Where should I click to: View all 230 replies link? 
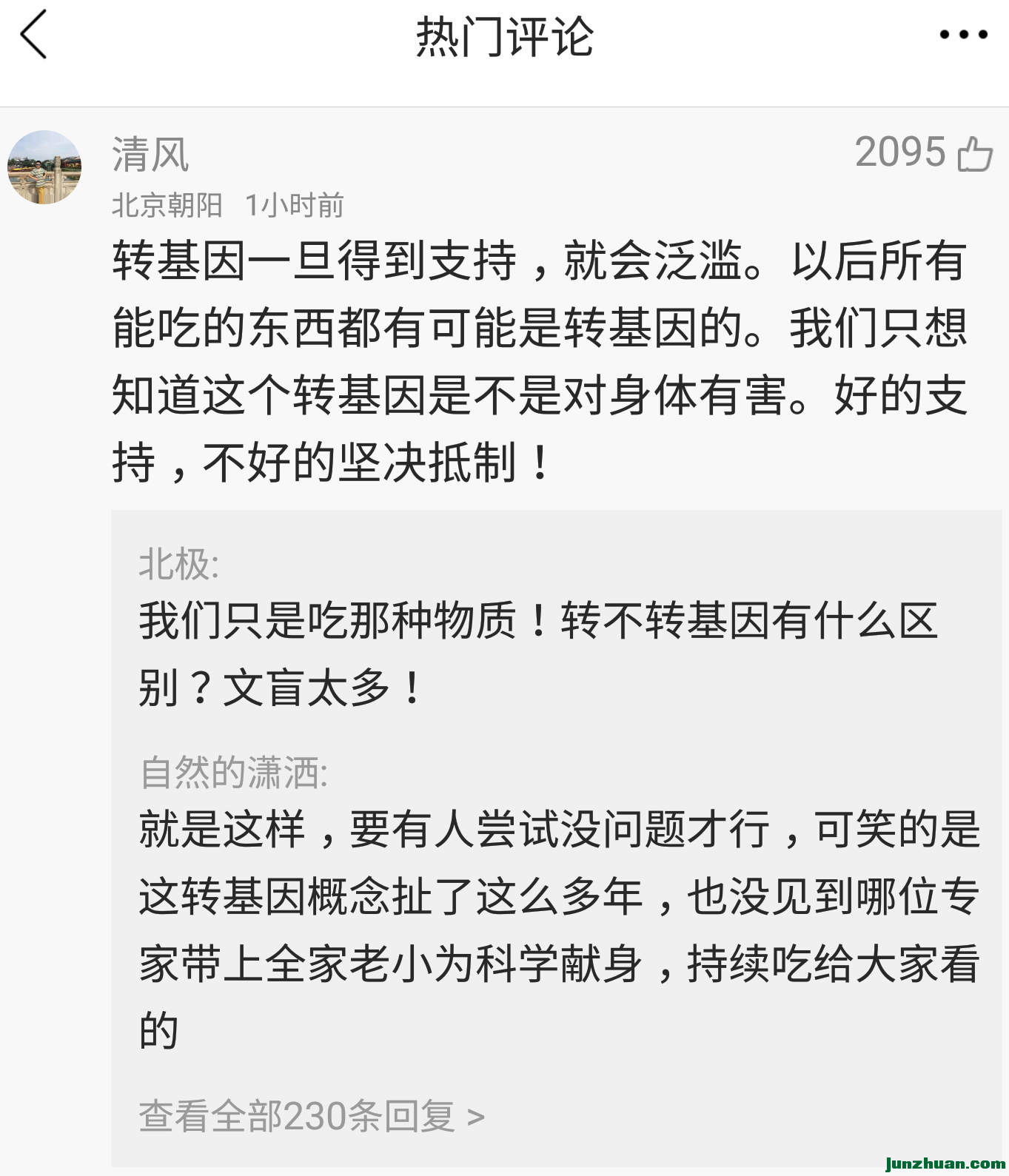pos(312,1116)
